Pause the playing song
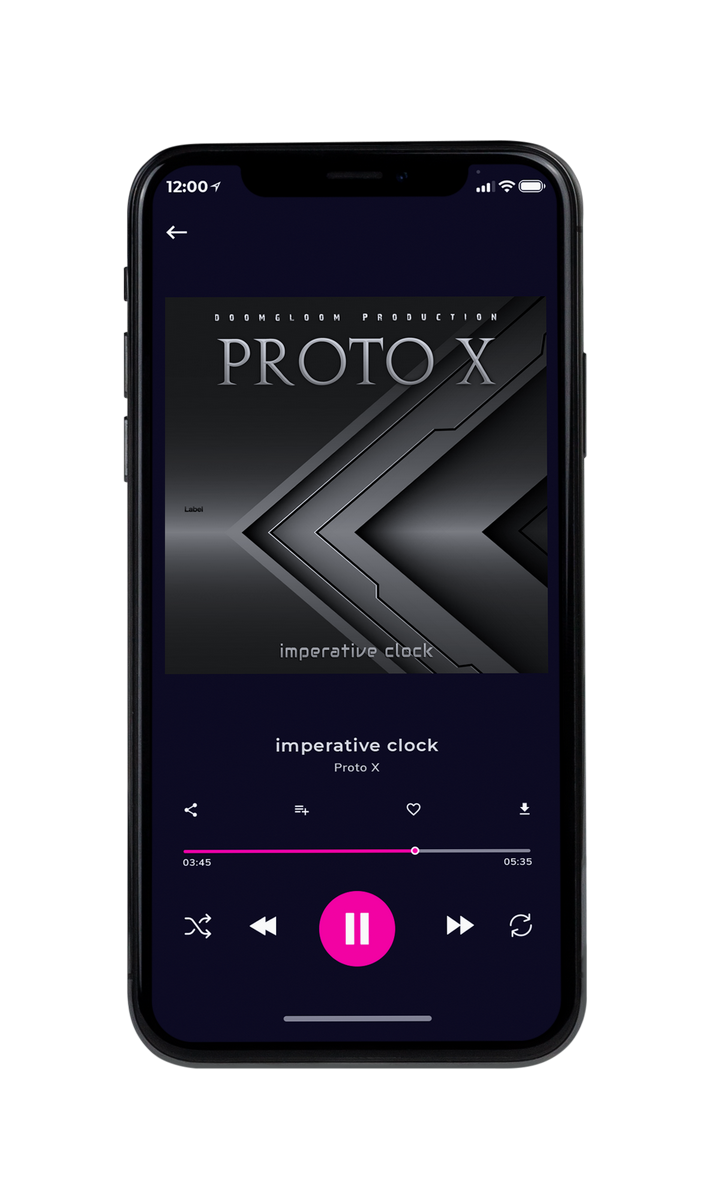This screenshot has width=720, height=1200. 357,928
